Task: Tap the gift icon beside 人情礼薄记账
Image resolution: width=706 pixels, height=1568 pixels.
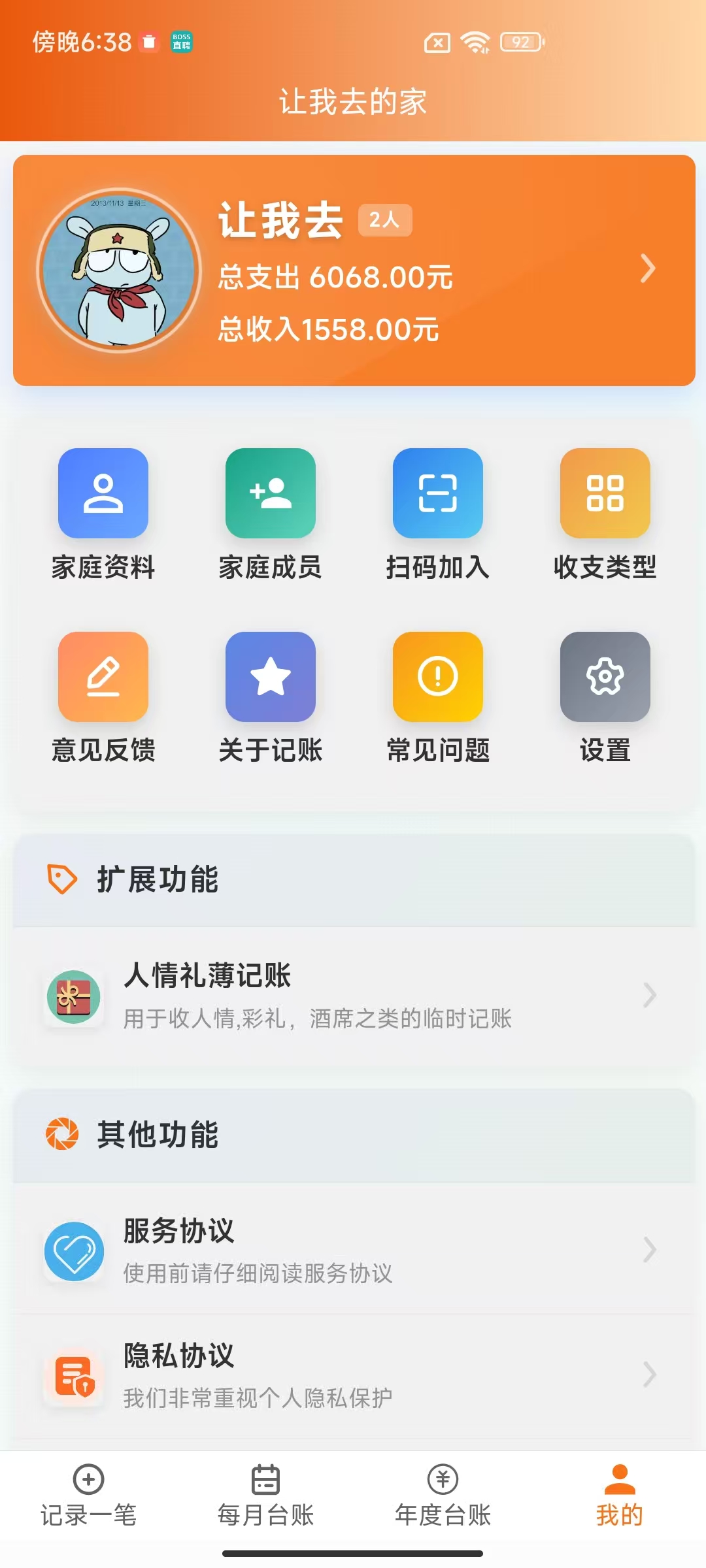Action: click(73, 996)
